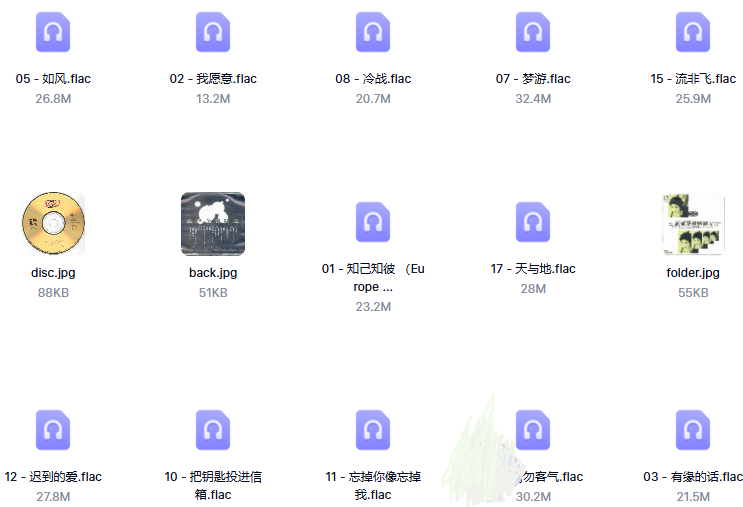Select 11 - 忘掉你像忘掉我.flac
The width and height of the screenshot is (743, 507).
click(x=373, y=430)
